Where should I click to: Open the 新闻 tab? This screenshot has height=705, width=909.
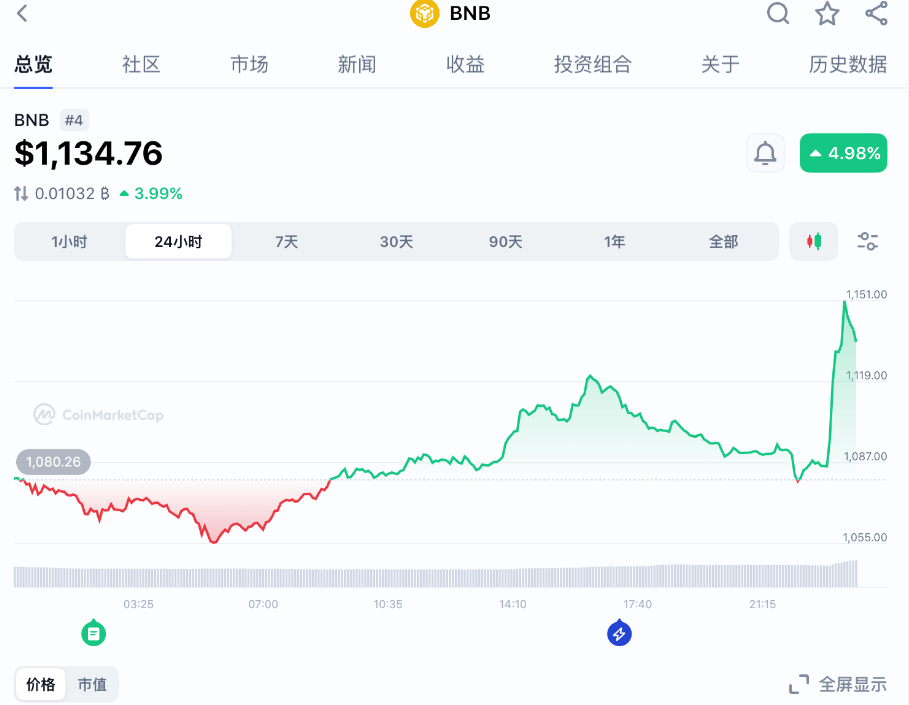pyautogui.click(x=357, y=64)
